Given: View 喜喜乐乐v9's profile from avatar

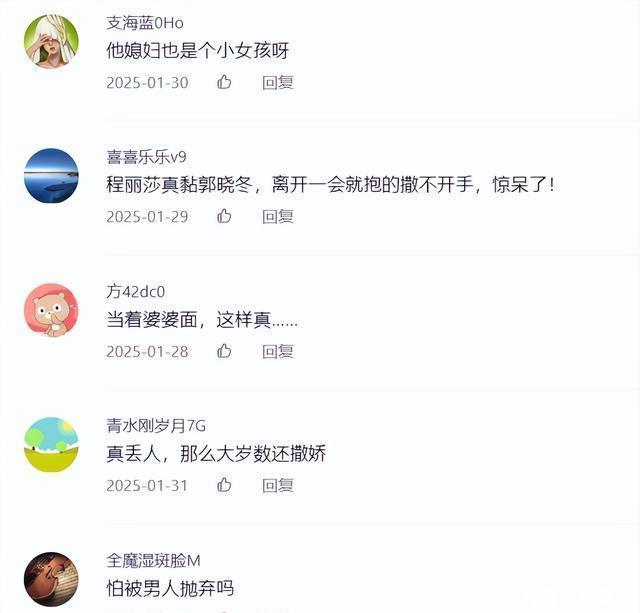Looking at the screenshot, I should click(51, 175).
